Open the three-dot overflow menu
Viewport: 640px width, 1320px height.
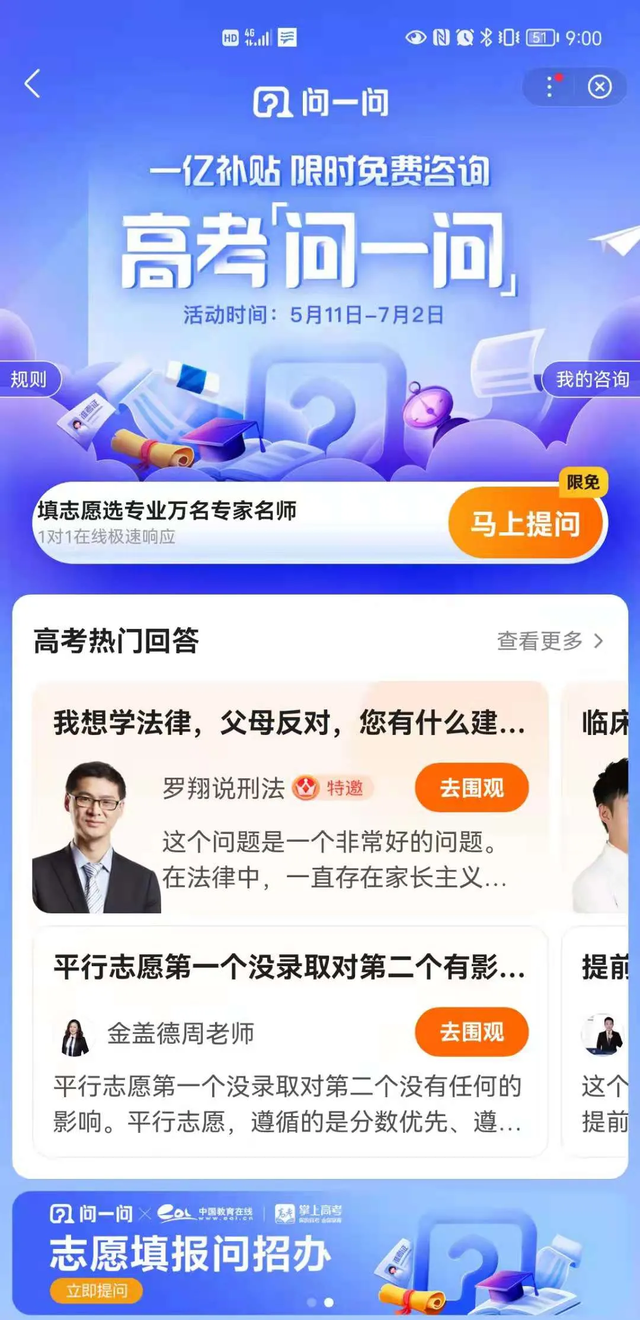(x=549, y=87)
